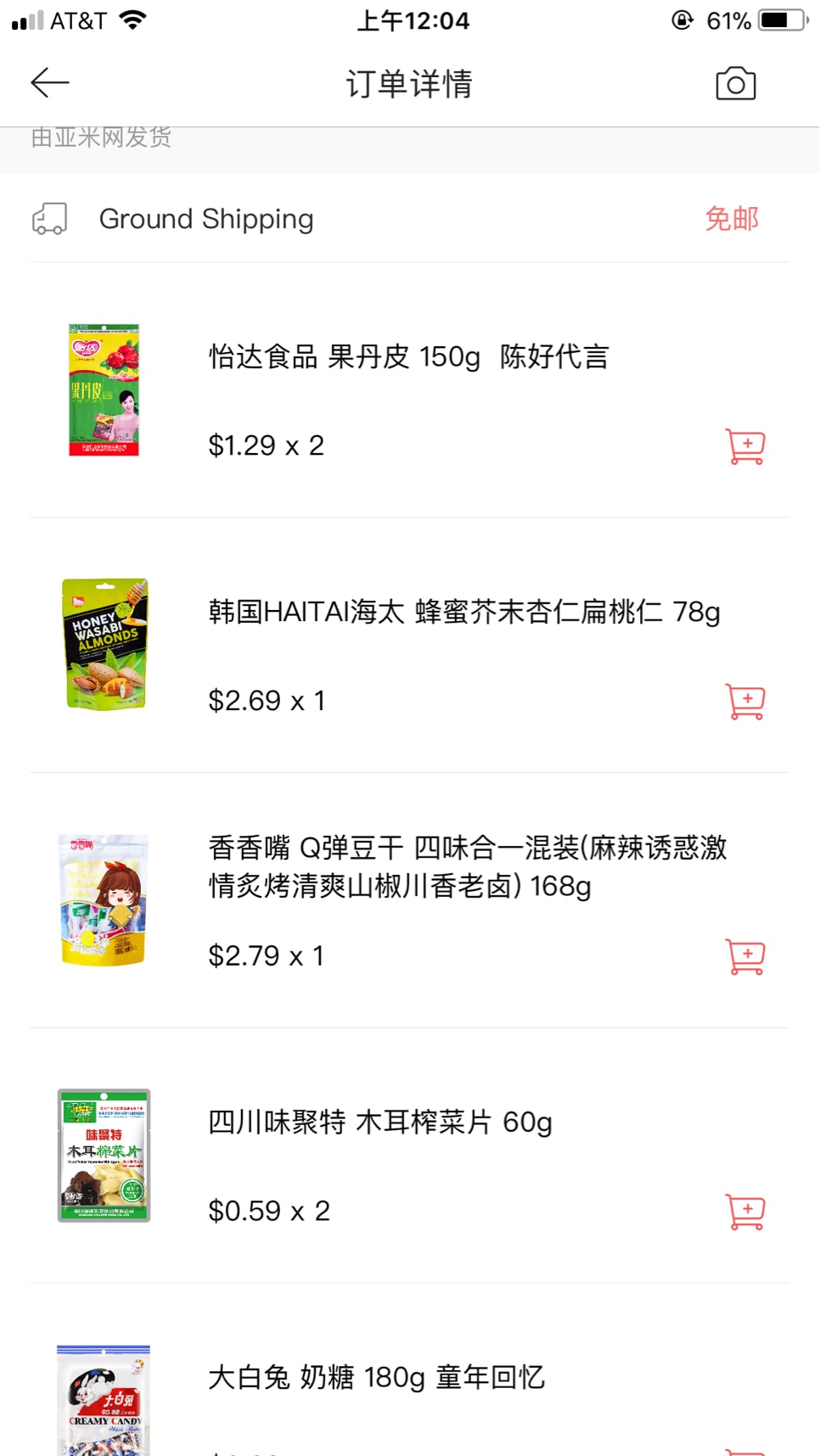
Task: Open the 大白兔 奶糖 180g item
Action: (x=376, y=1378)
